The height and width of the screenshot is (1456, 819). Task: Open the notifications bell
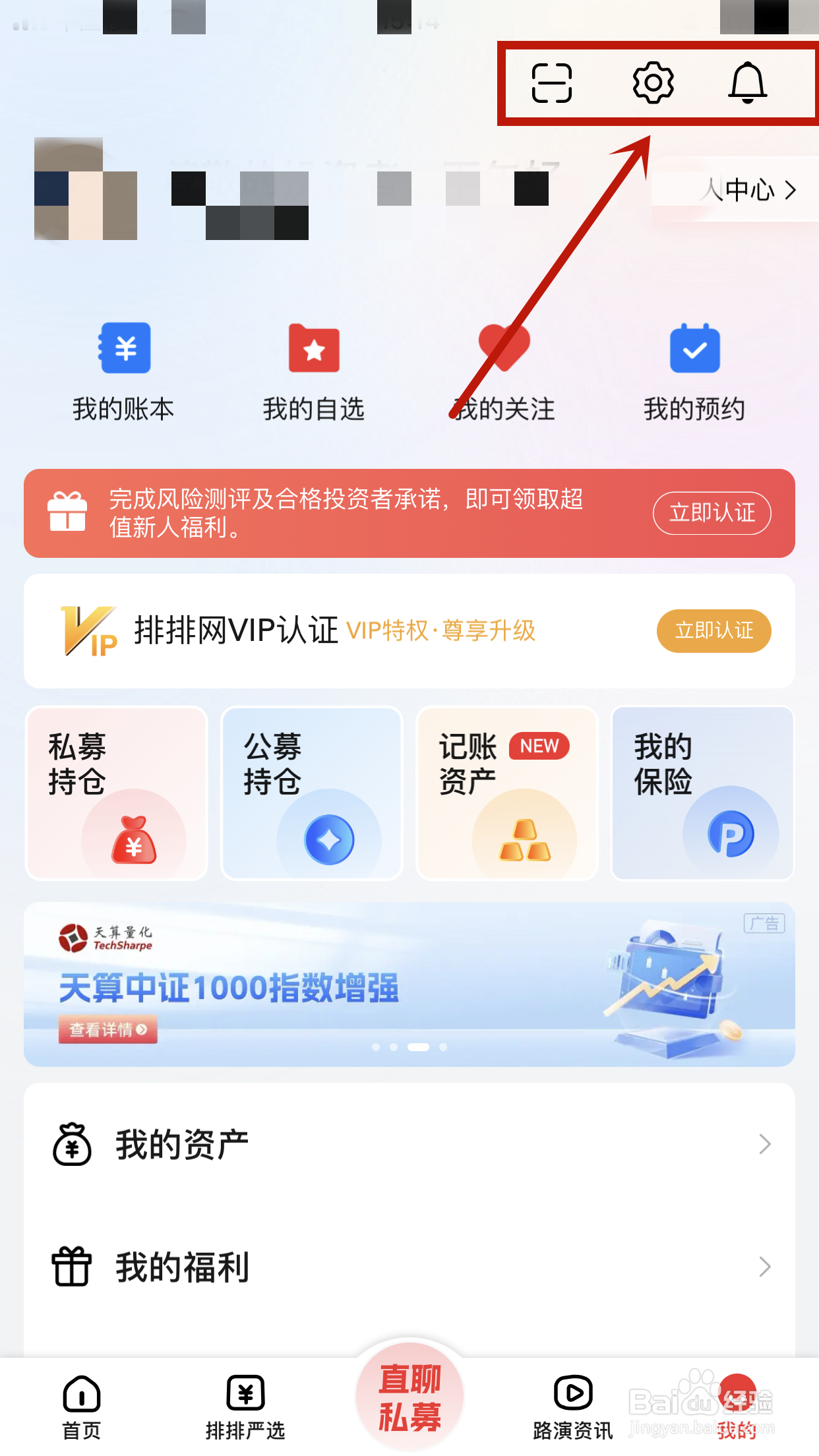click(747, 83)
